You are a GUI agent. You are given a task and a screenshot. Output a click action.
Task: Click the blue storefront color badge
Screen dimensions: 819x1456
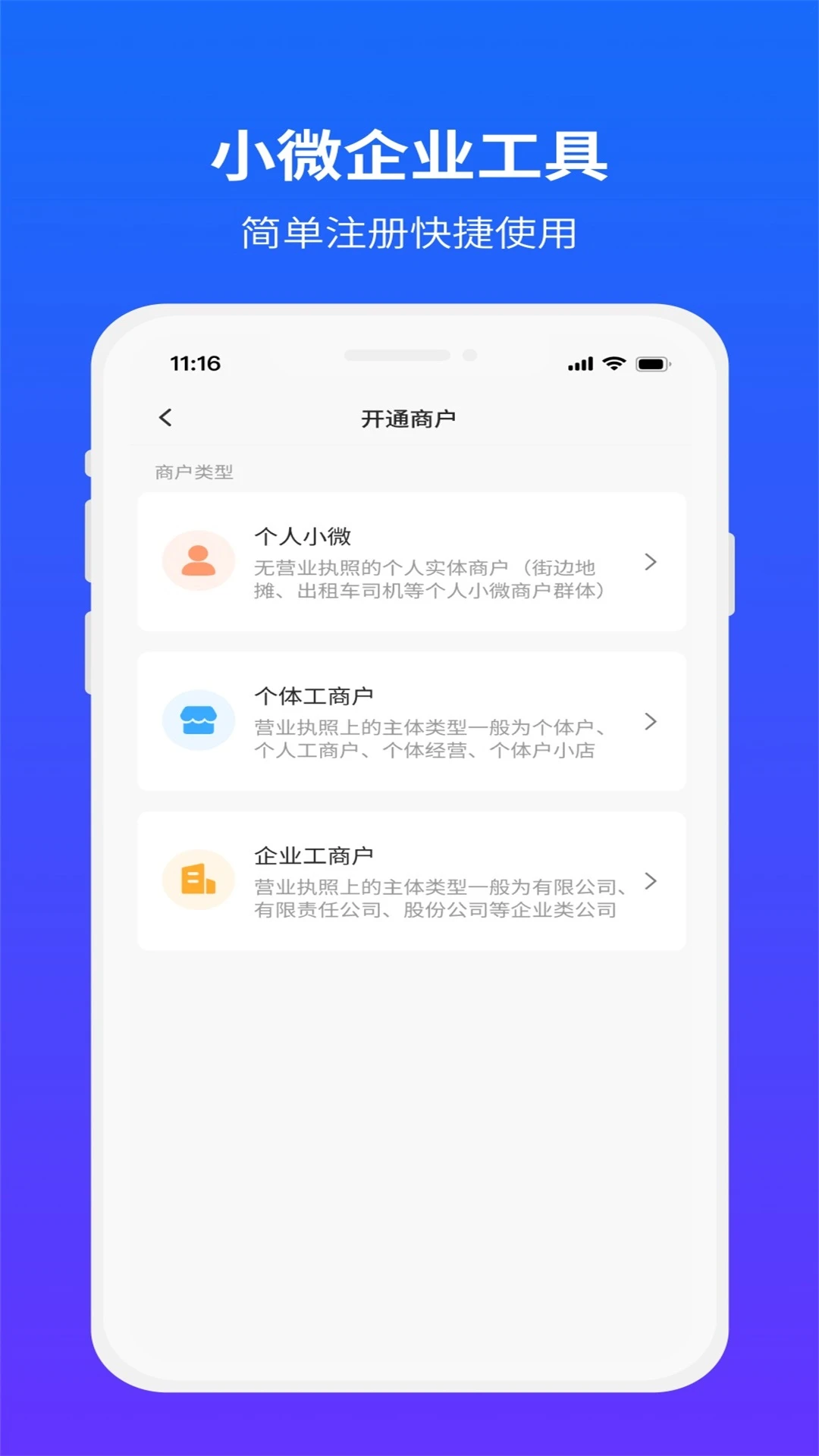(197, 720)
